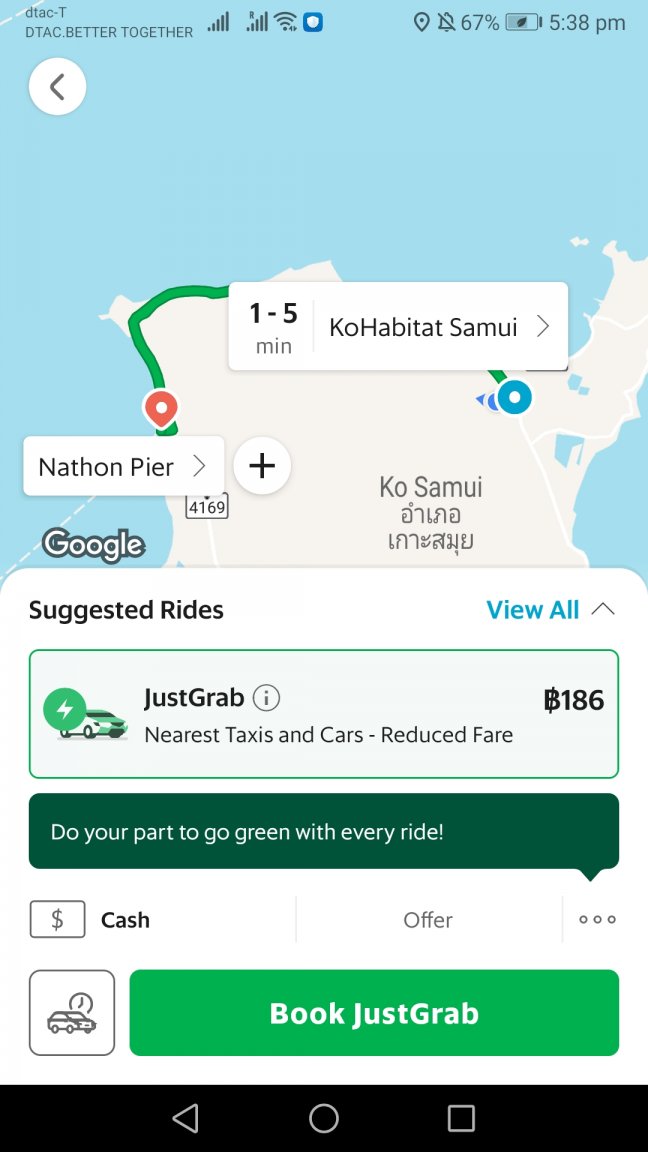Go back using the top-left arrow
The width and height of the screenshot is (648, 1152).
57,88
